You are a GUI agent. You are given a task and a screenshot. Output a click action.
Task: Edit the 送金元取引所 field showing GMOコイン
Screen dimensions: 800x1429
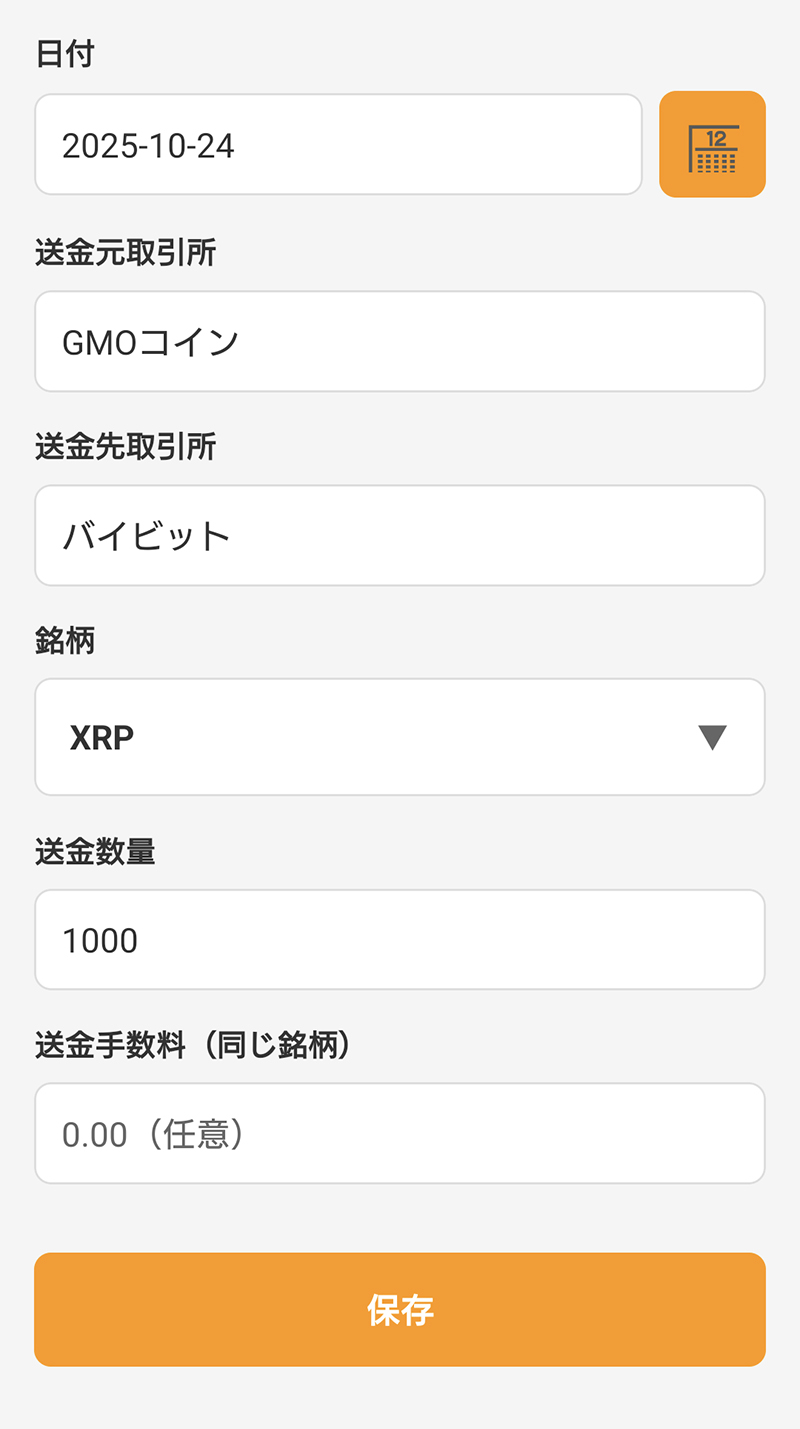coord(400,341)
